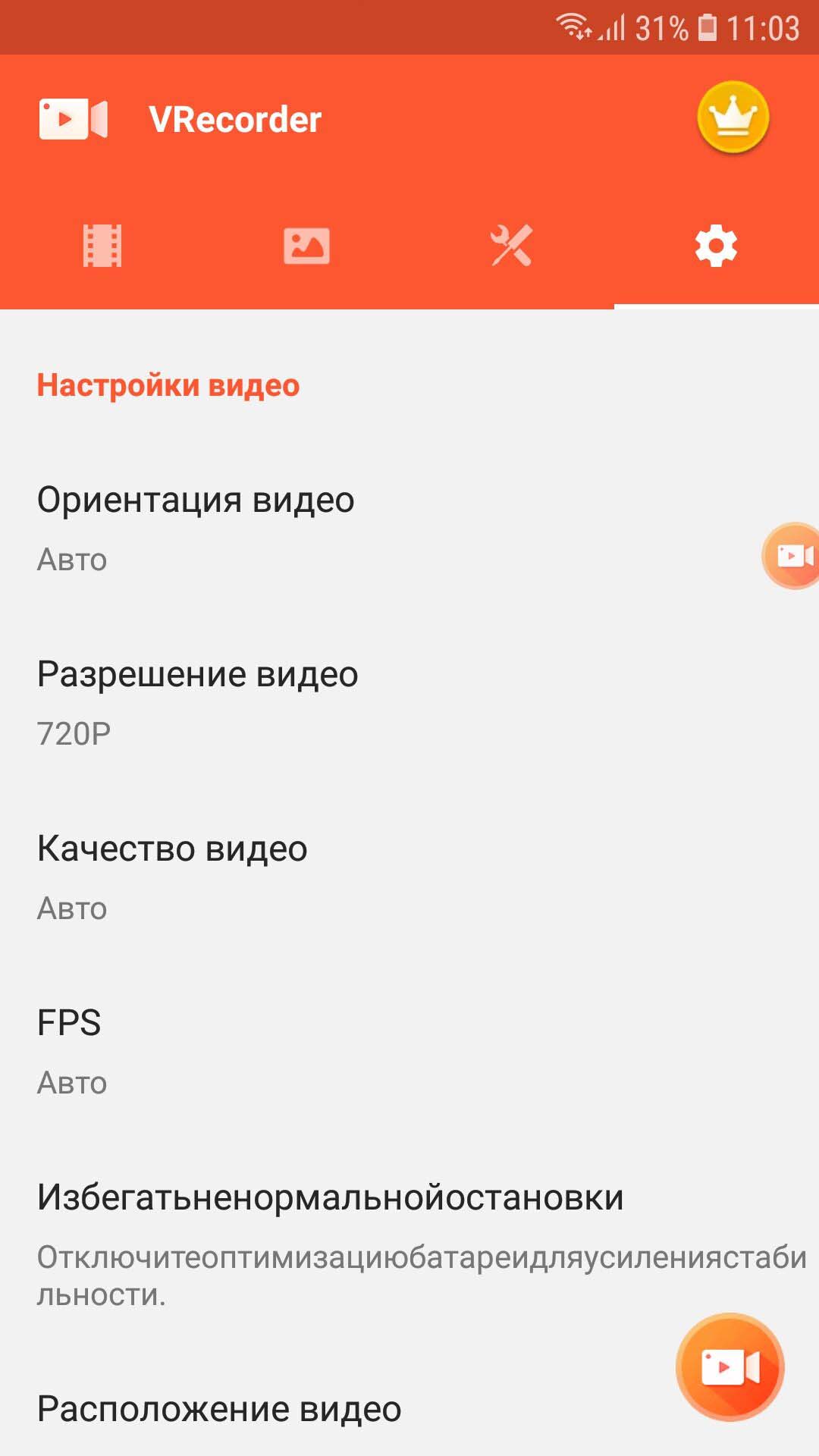The image size is (819, 1456).
Task: Open Избегатьненормальнойостановки battery option
Action: (409, 1245)
